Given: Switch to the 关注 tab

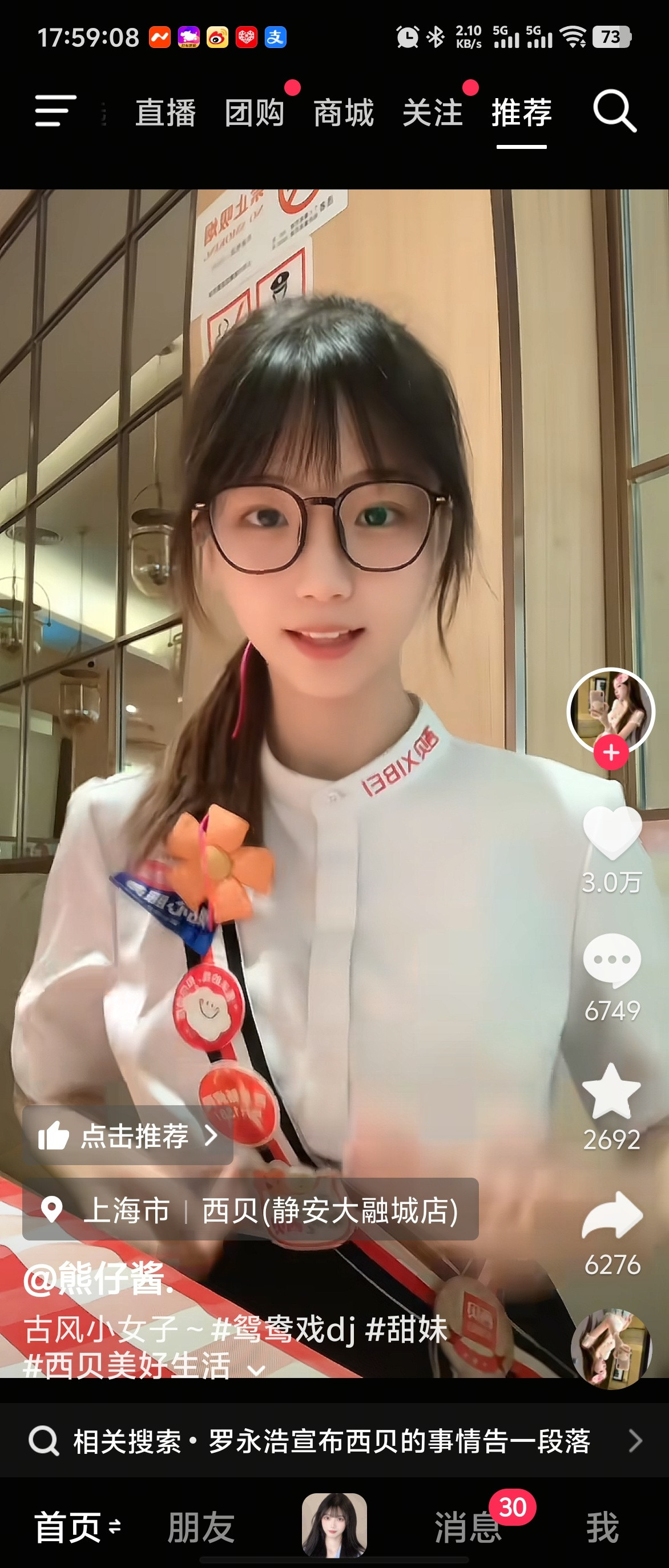Looking at the screenshot, I should coord(432,113).
